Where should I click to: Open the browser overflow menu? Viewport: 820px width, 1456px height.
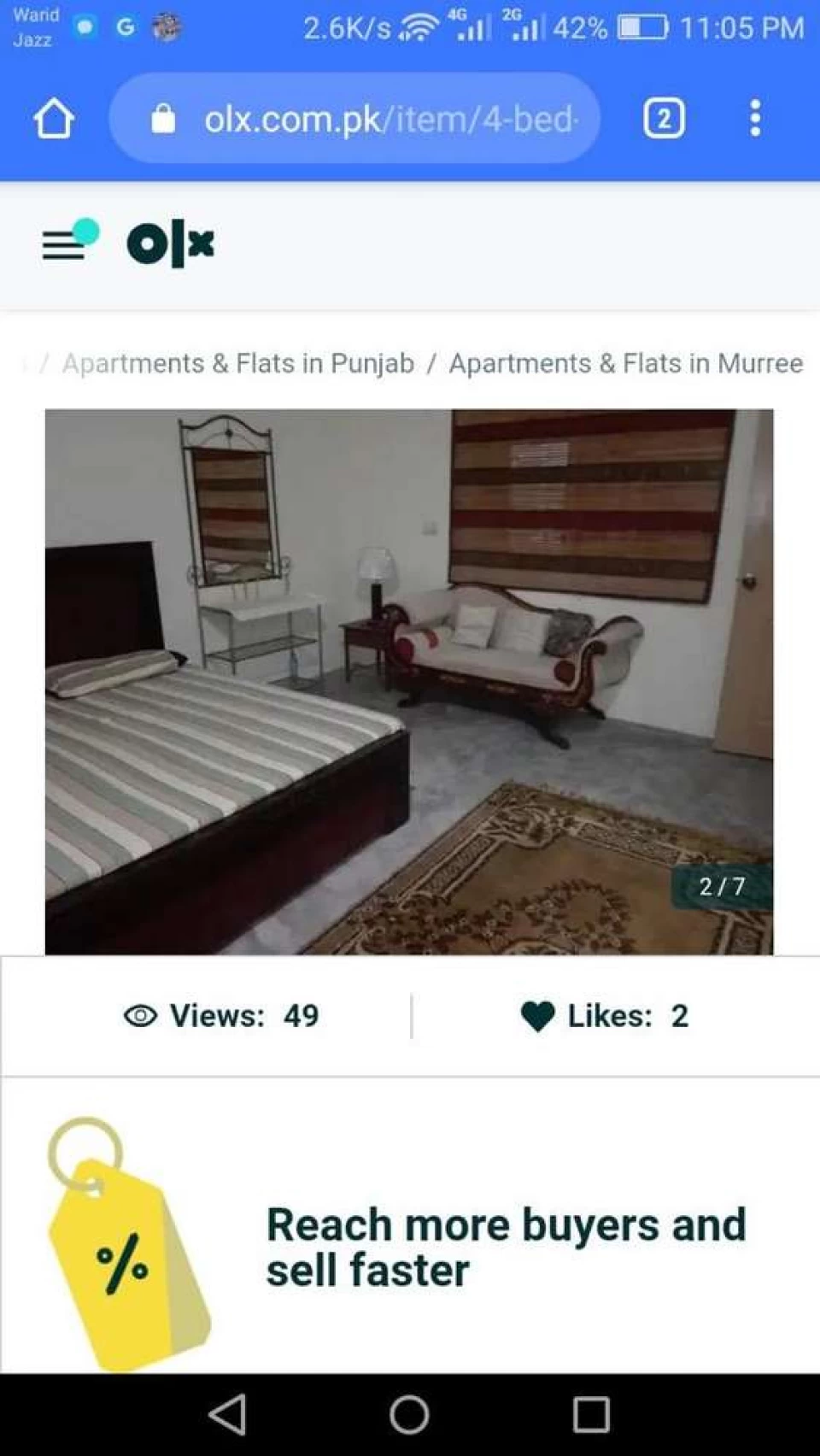(x=755, y=118)
